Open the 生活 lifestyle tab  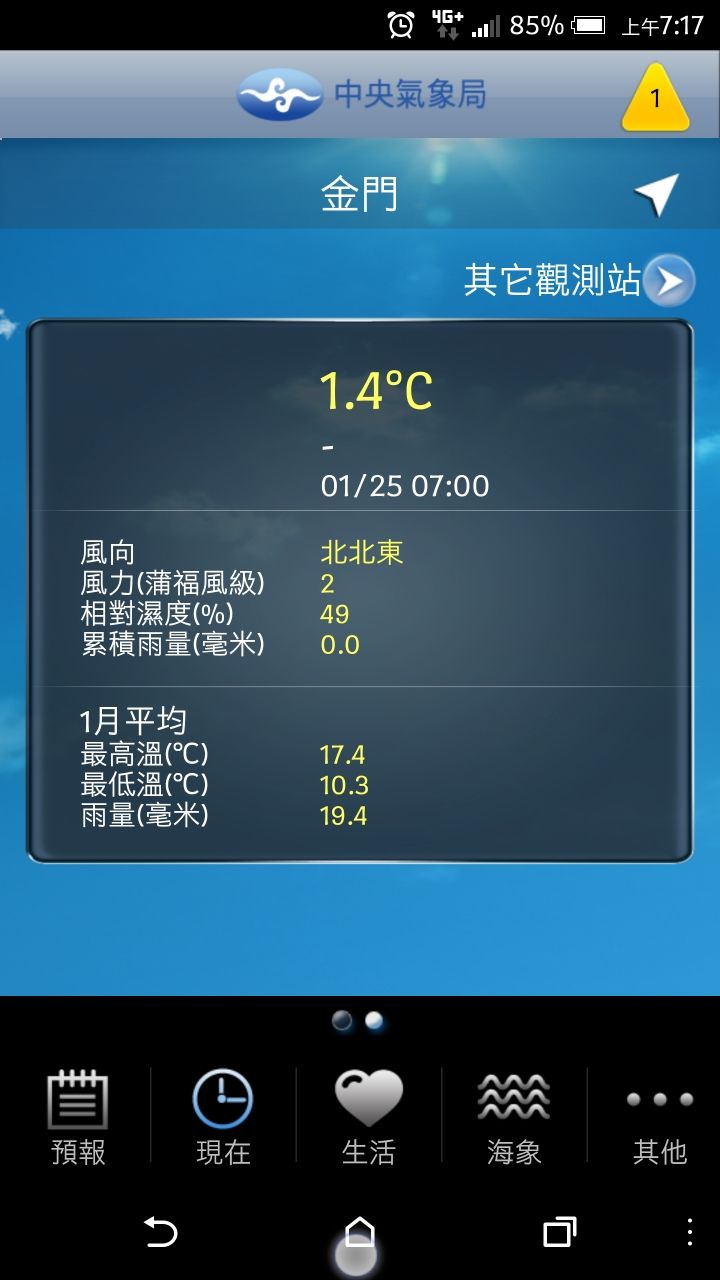(x=368, y=1116)
